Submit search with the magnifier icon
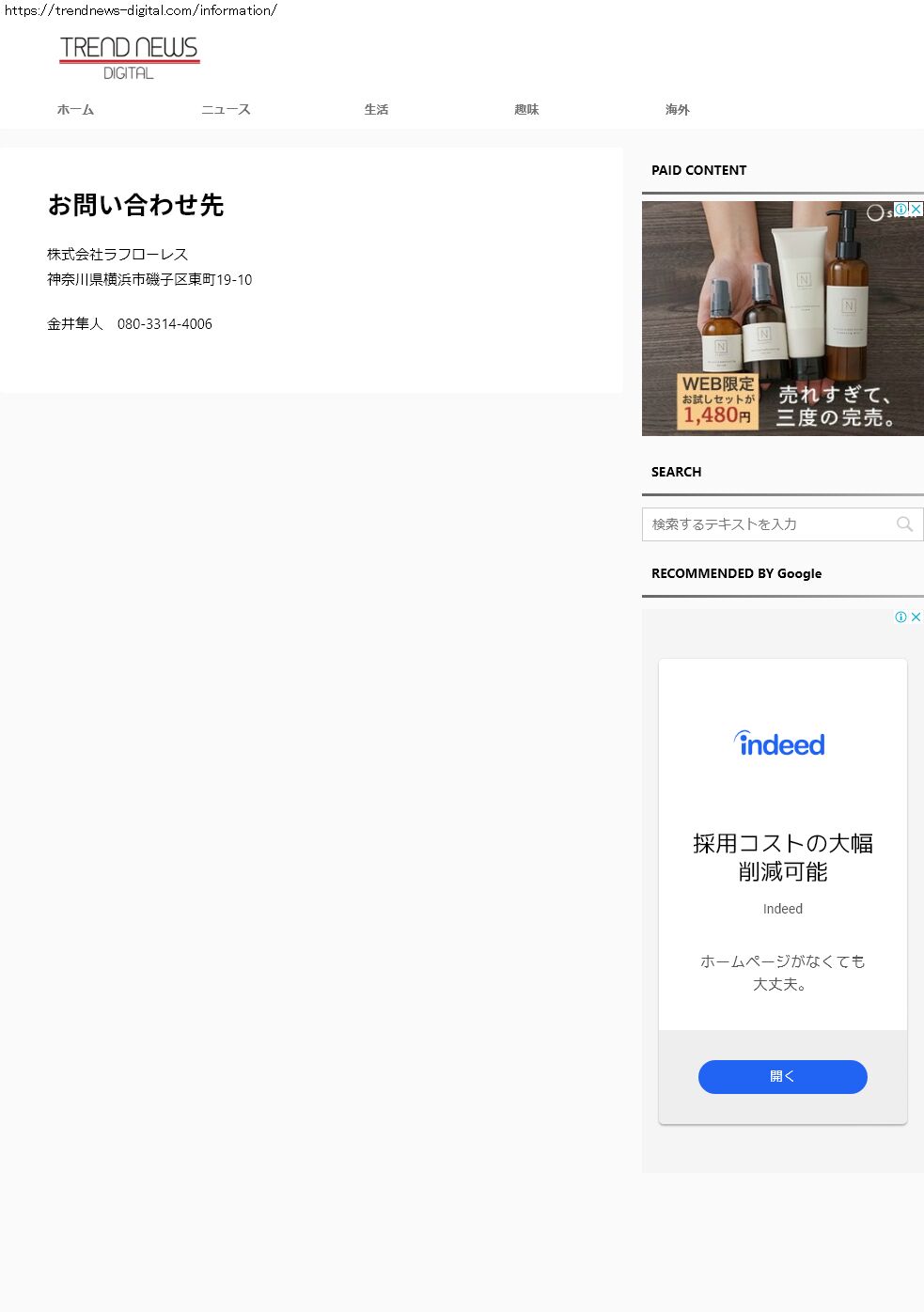This screenshot has width=924, height=1312. (904, 524)
